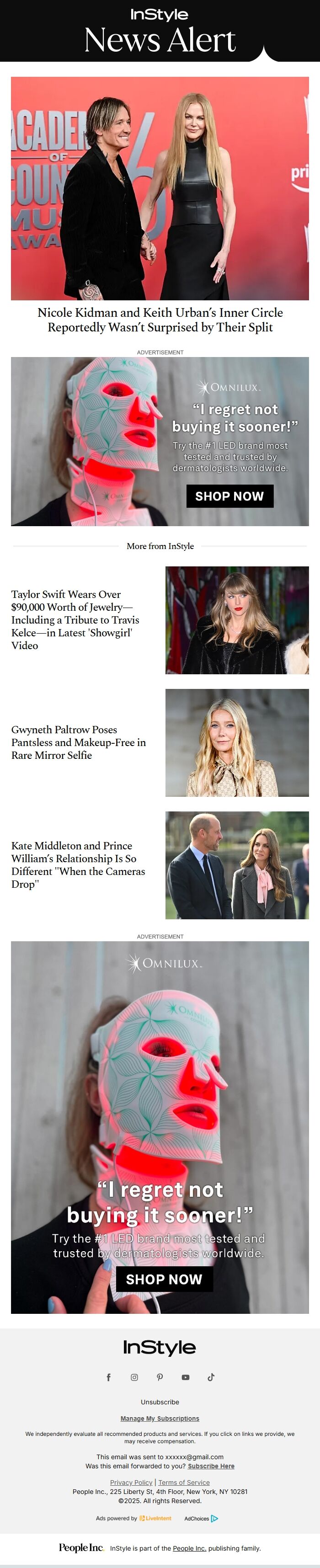Go to InStyle's YouTube channel

pos(186,1377)
